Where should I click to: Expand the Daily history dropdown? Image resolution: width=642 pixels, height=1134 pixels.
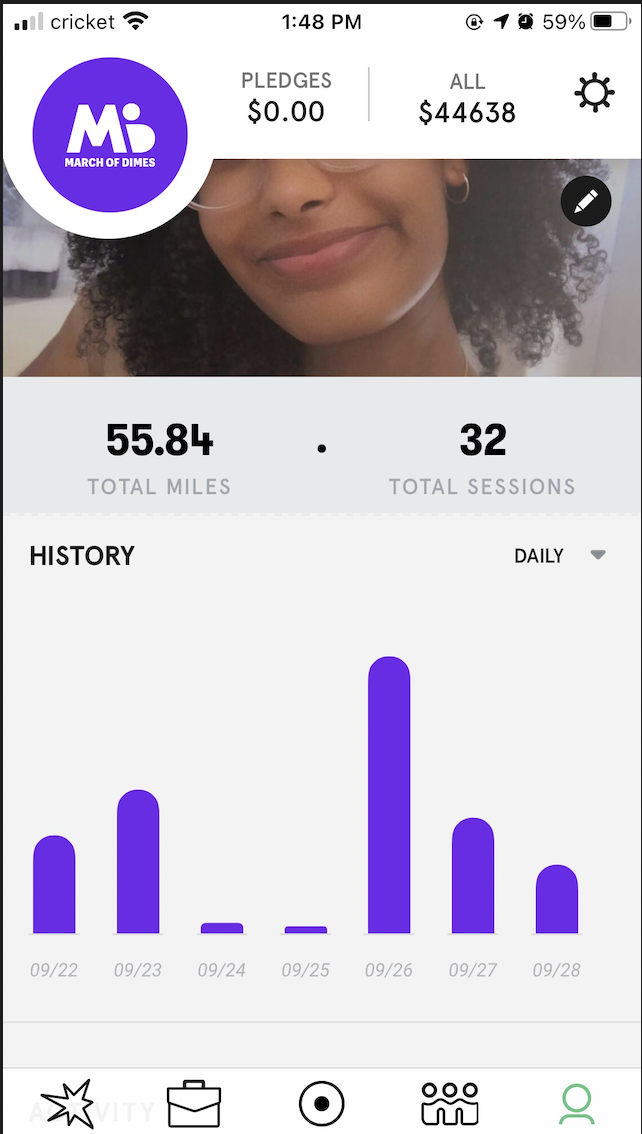[558, 556]
